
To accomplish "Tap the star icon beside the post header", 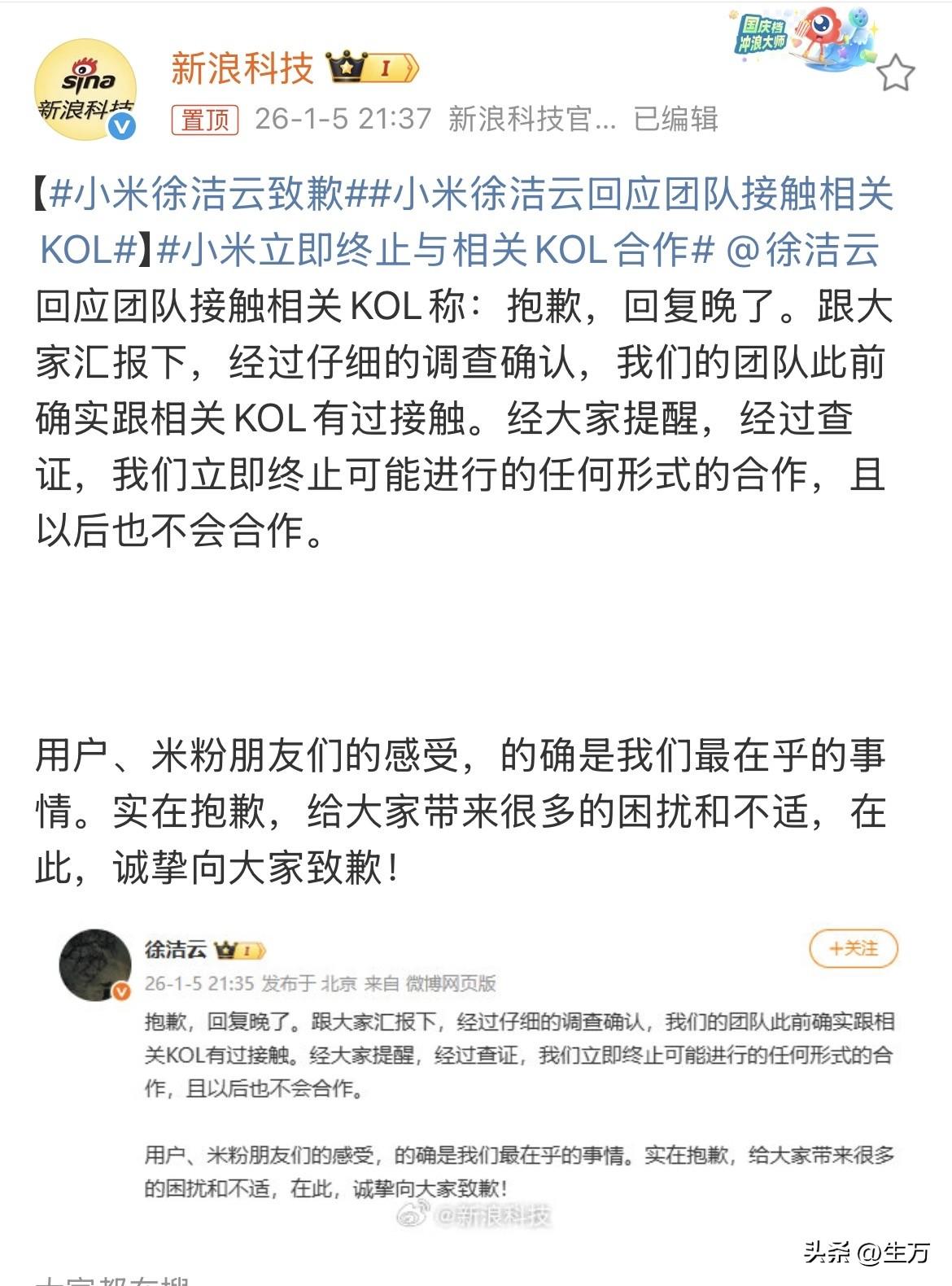I will point(895,74).
